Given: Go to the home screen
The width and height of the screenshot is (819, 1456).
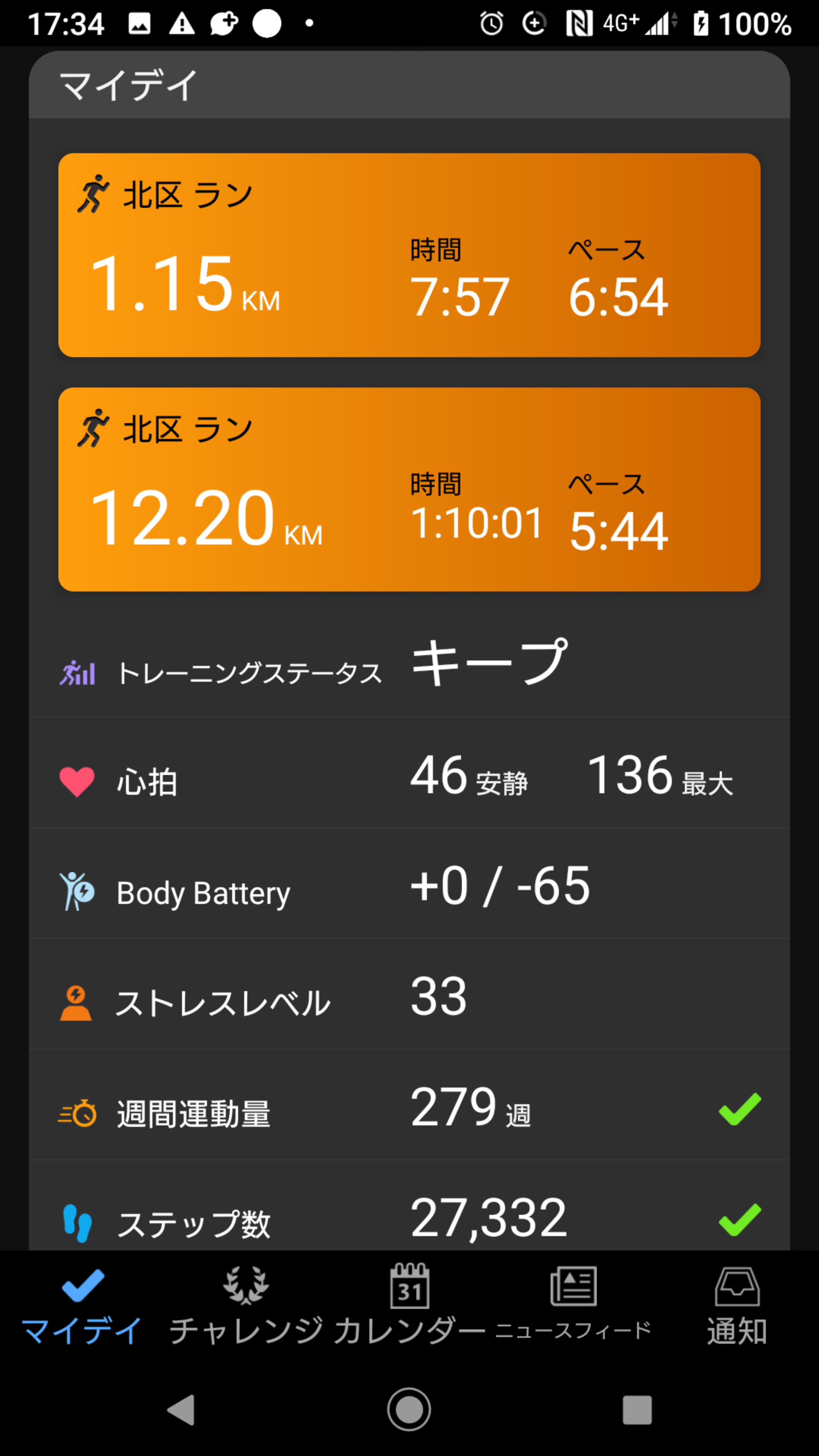Looking at the screenshot, I should [x=409, y=1410].
